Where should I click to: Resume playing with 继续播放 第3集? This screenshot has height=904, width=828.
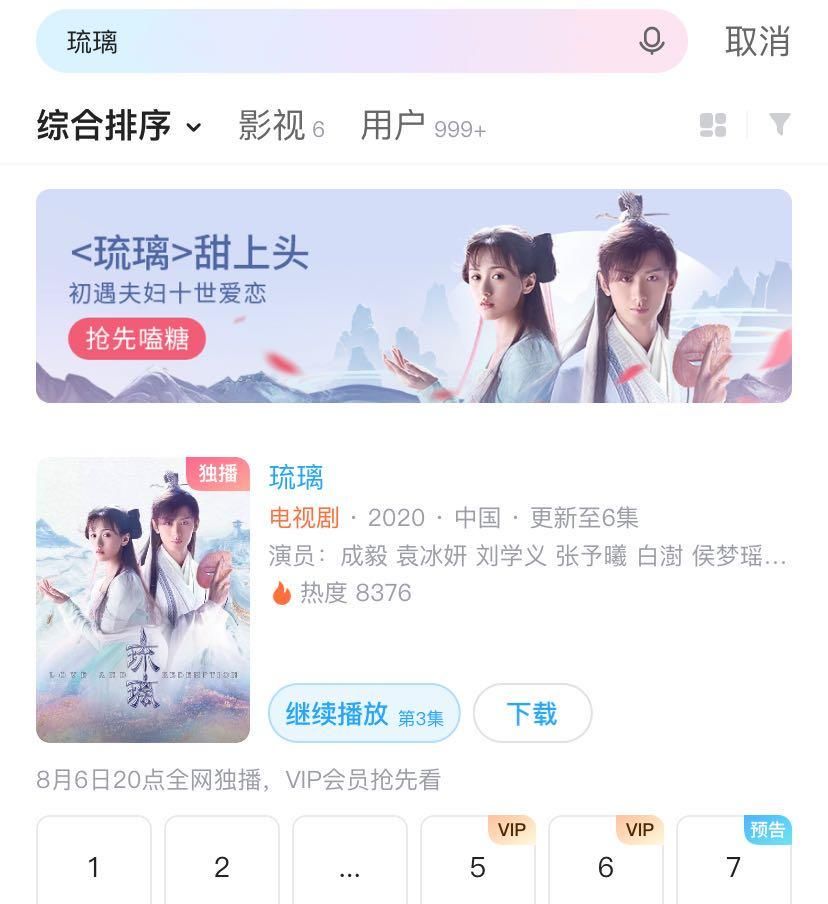point(364,713)
